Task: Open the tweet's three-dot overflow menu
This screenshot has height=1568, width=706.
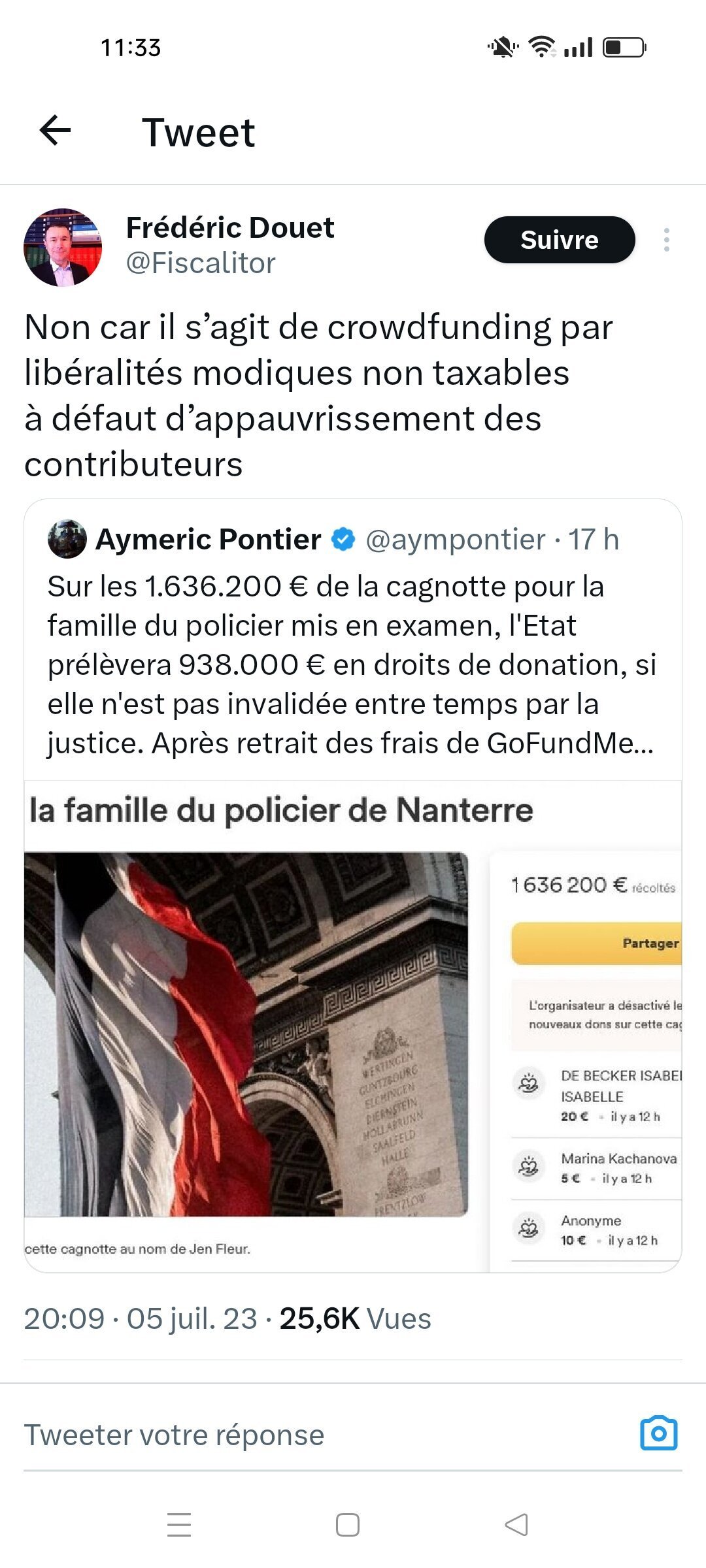Action: click(666, 240)
